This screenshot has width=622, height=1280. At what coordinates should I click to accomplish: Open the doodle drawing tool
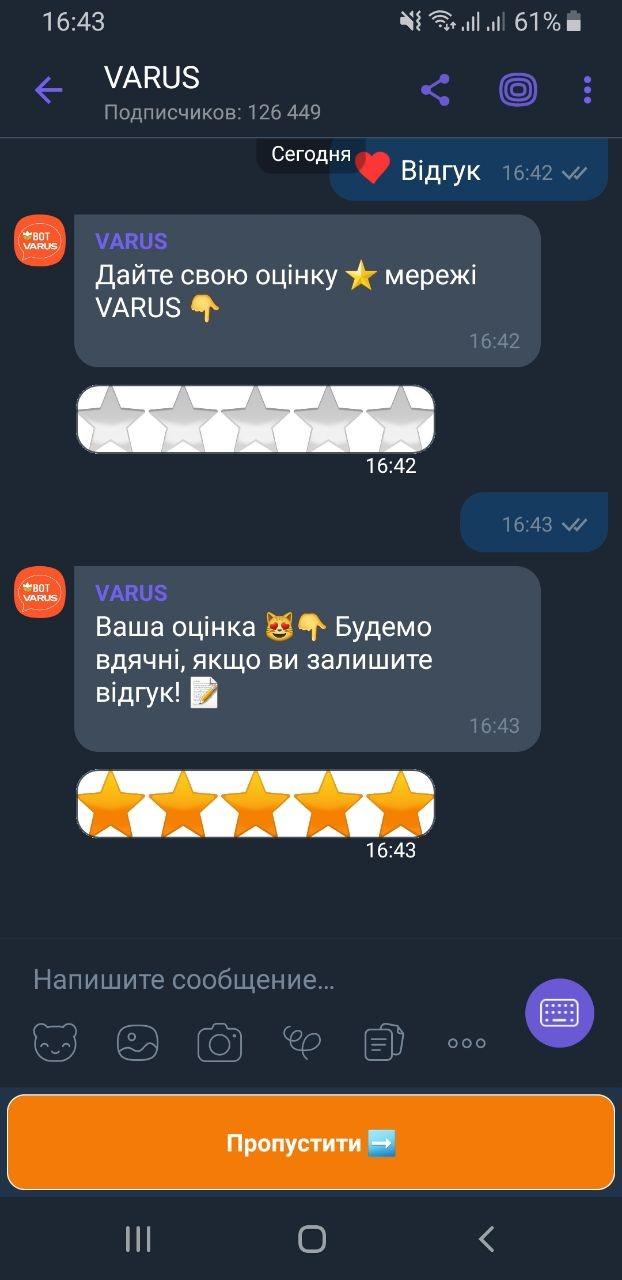[x=302, y=1043]
